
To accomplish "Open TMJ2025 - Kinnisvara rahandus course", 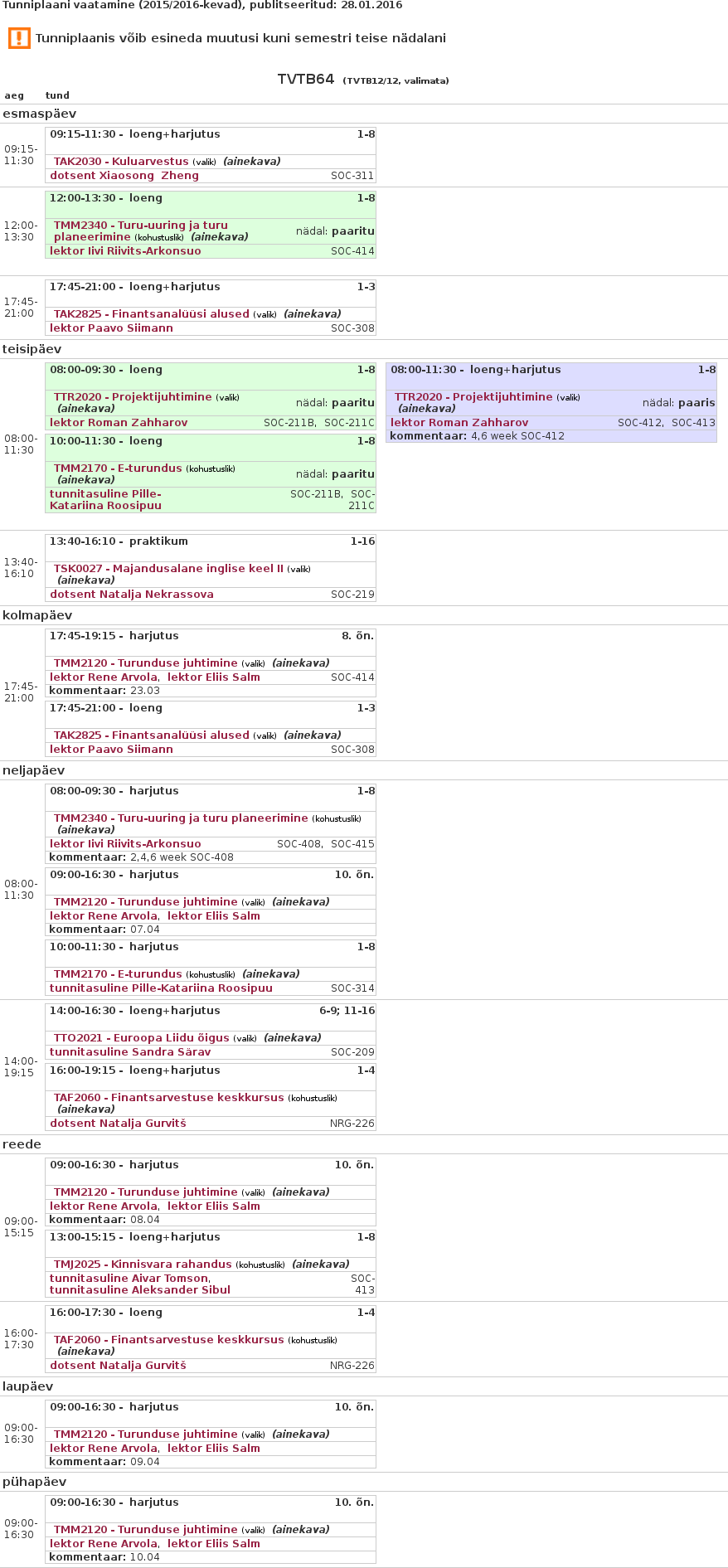I will (143, 1265).
